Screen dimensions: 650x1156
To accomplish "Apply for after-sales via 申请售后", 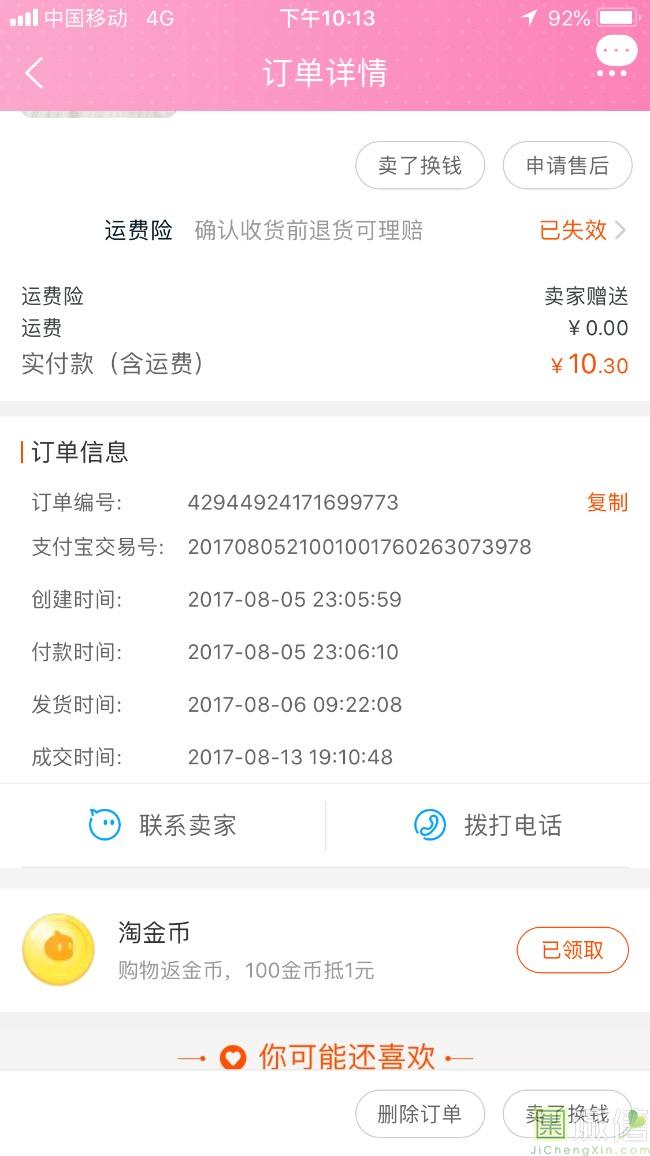I will 567,166.
